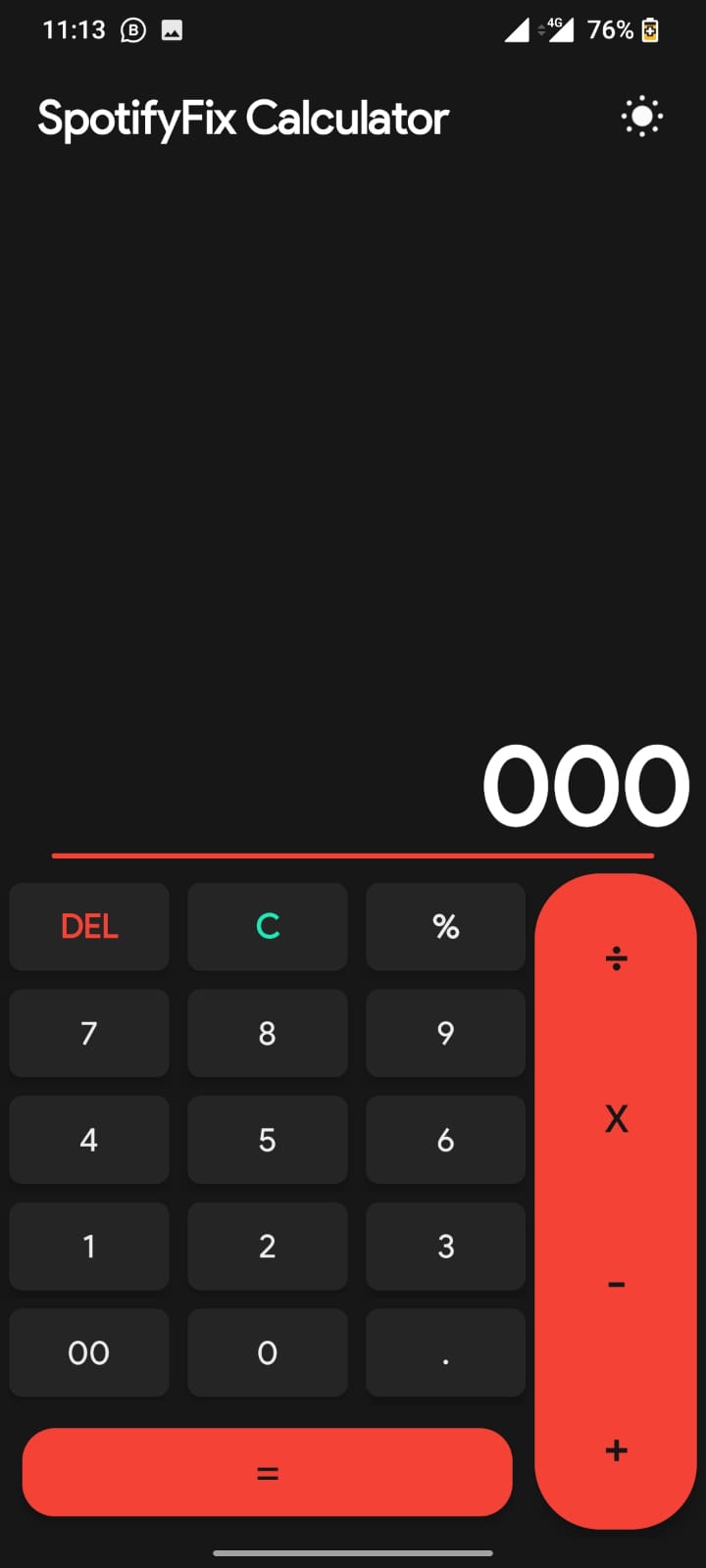Enter digit 2

pos(267,1247)
